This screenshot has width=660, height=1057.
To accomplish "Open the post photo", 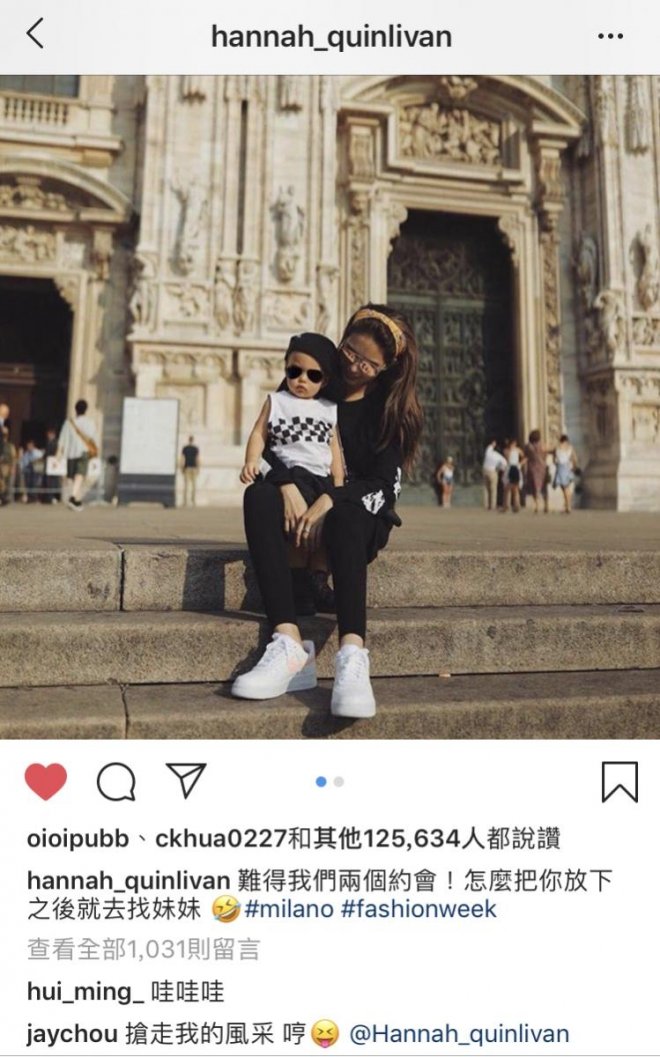I will tap(330, 407).
